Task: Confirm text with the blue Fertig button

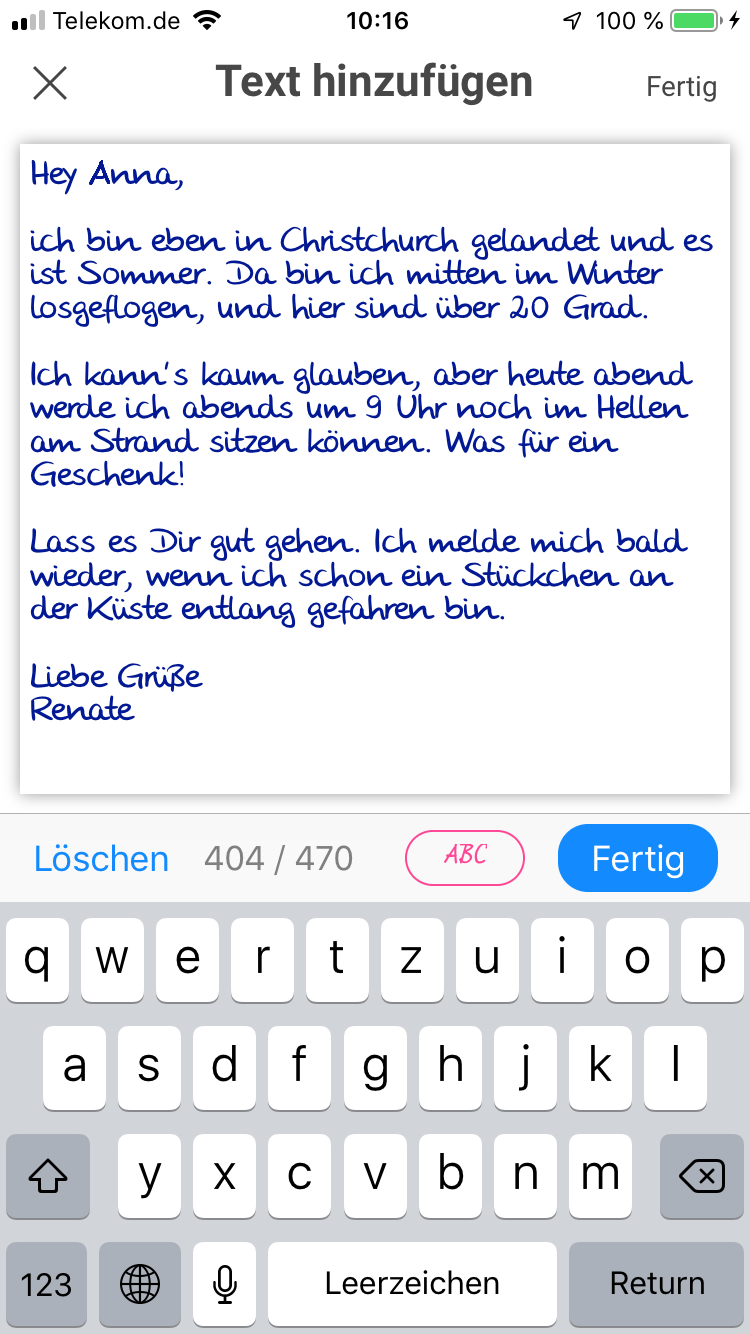Action: 638,858
